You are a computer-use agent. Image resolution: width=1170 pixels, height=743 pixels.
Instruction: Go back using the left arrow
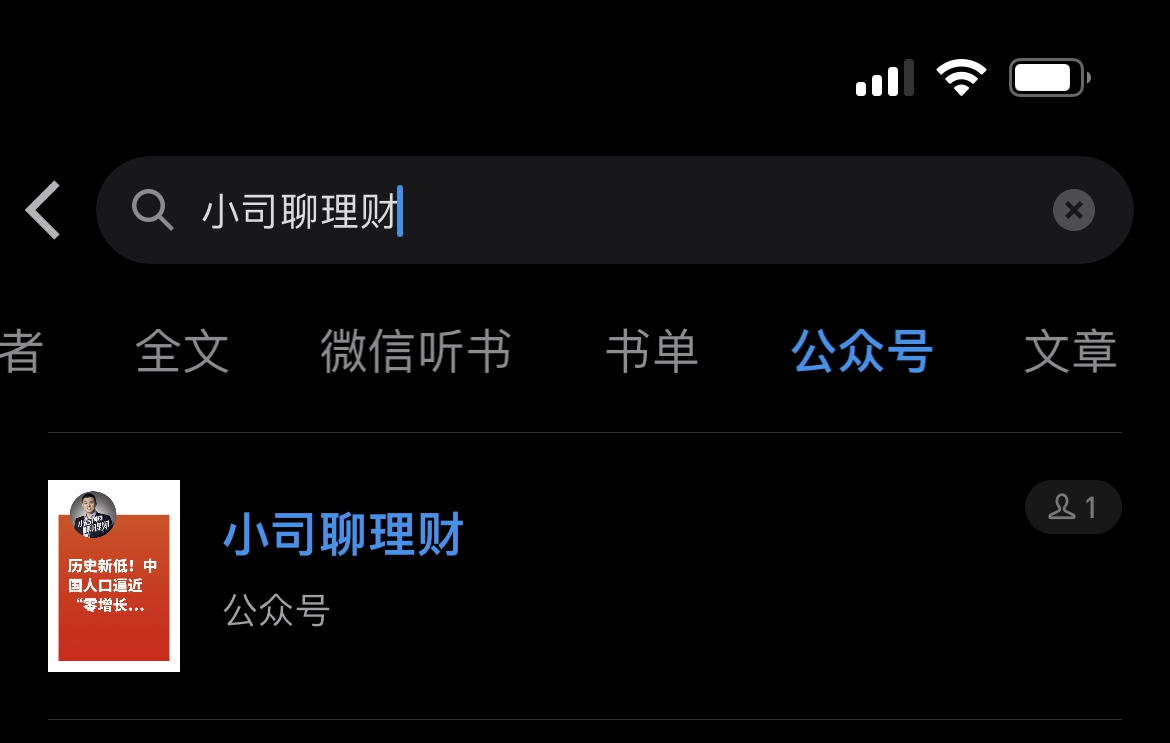[44, 210]
